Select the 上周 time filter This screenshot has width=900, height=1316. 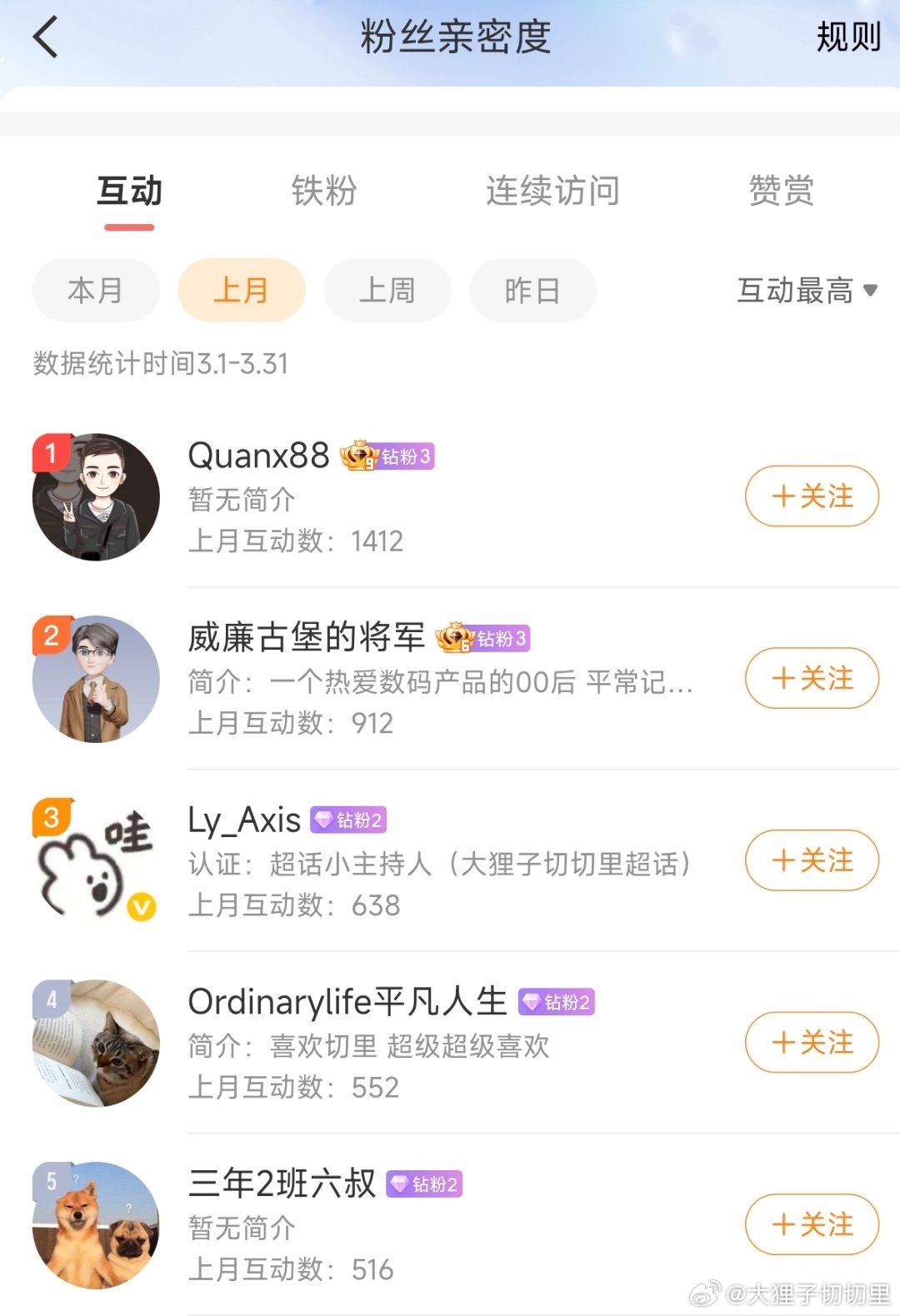tap(387, 290)
